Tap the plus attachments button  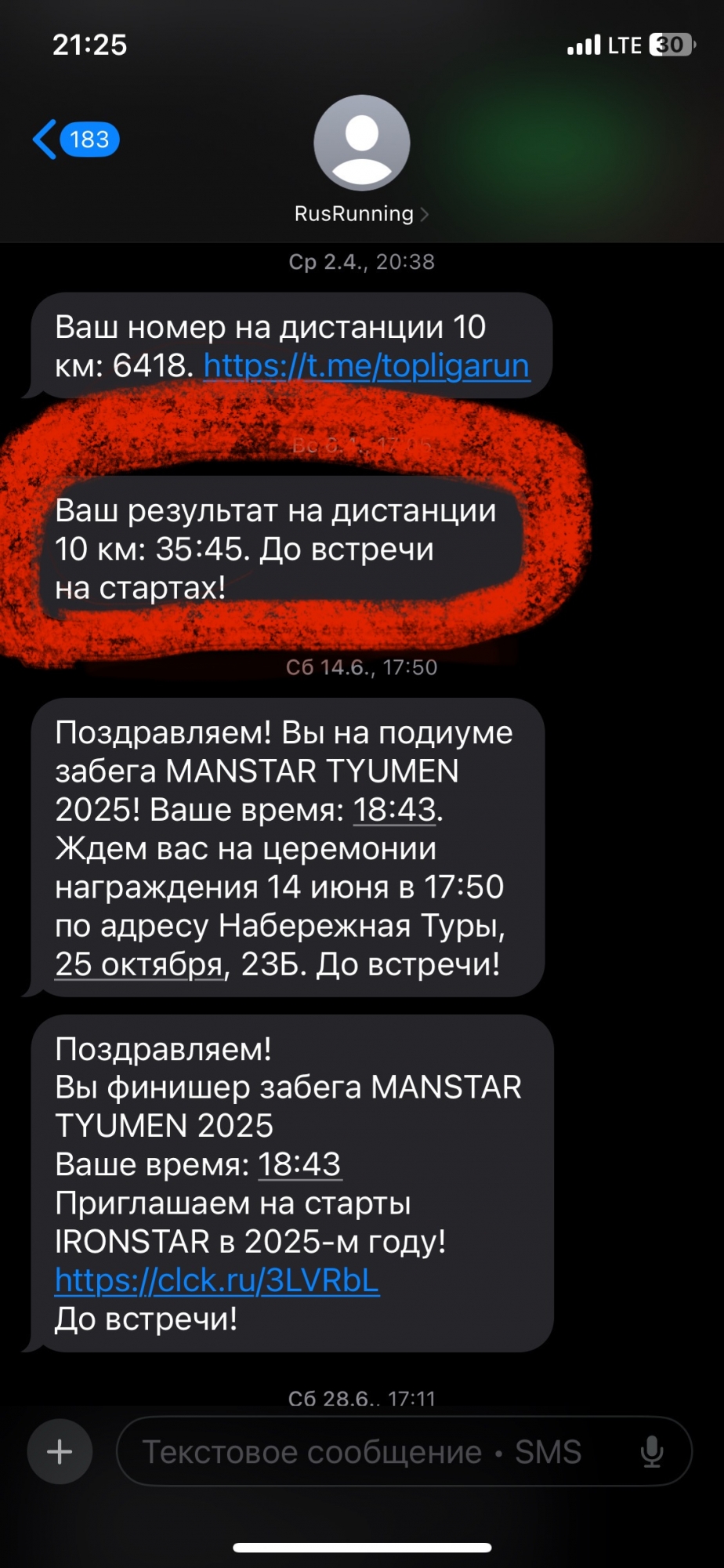60,1452
